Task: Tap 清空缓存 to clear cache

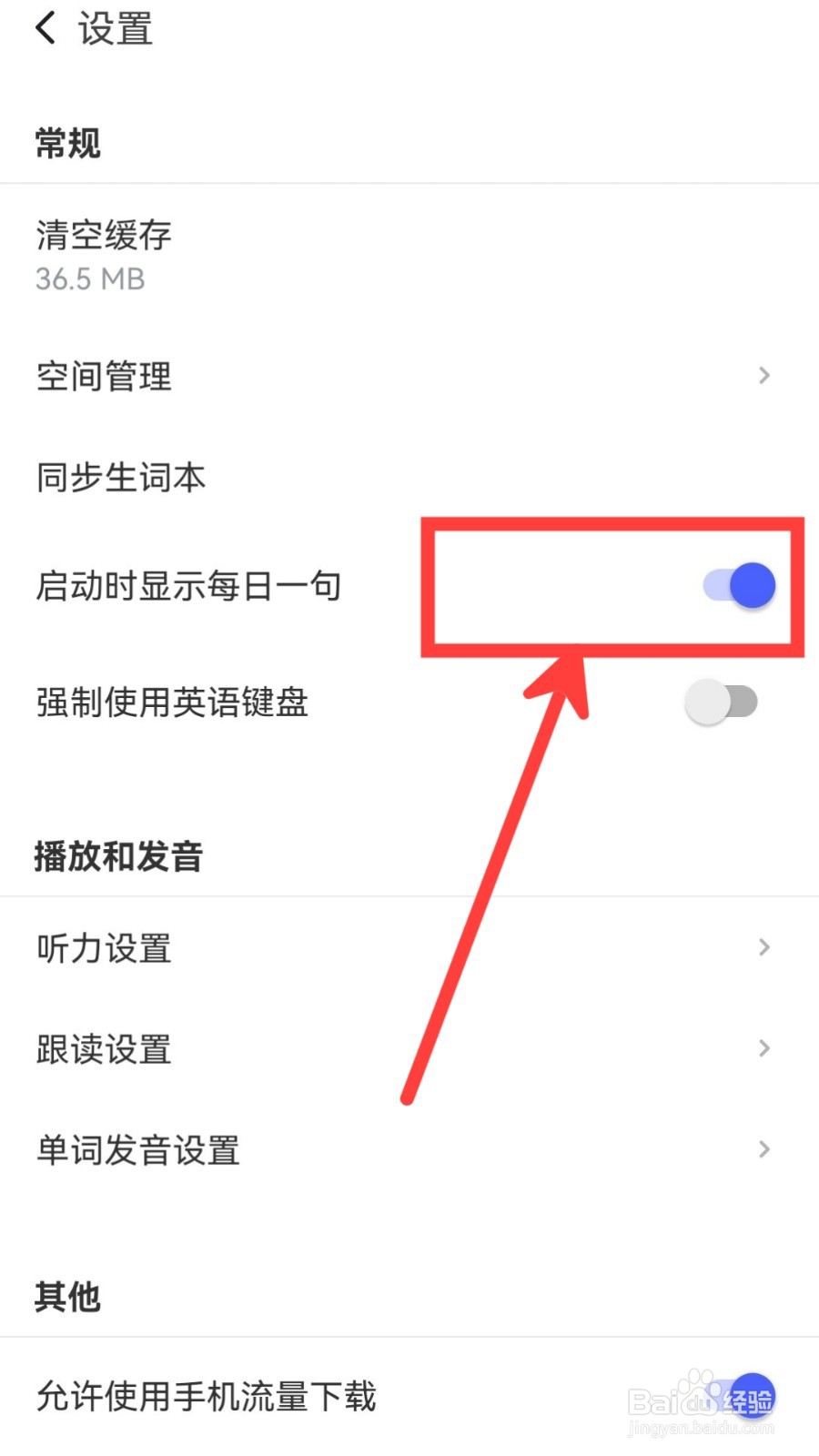Action: [x=104, y=235]
